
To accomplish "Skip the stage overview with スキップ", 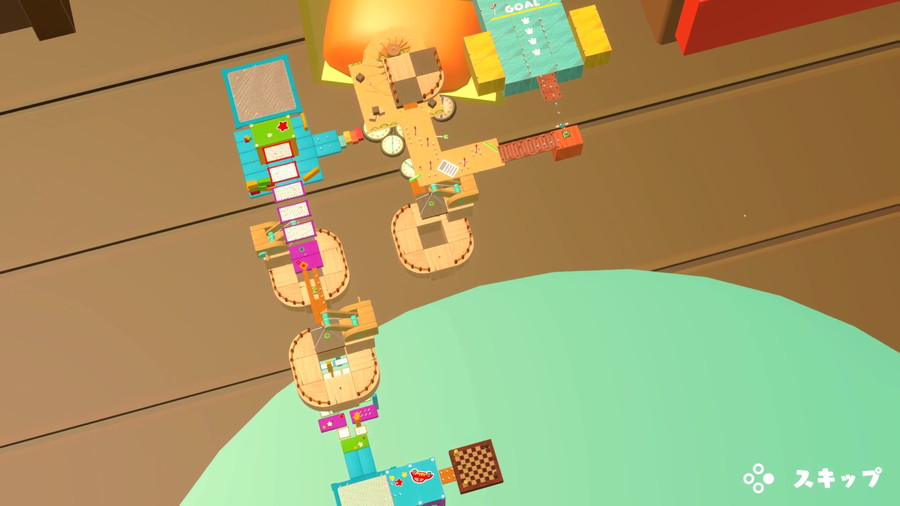I will (813, 478).
